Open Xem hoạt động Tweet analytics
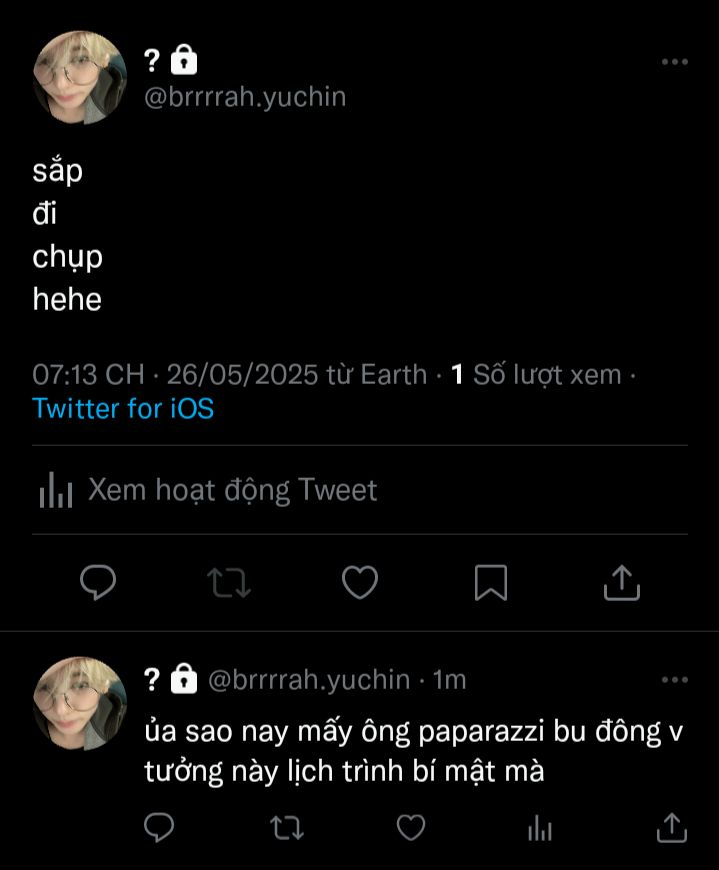The image size is (719, 870). pyautogui.click(x=208, y=490)
